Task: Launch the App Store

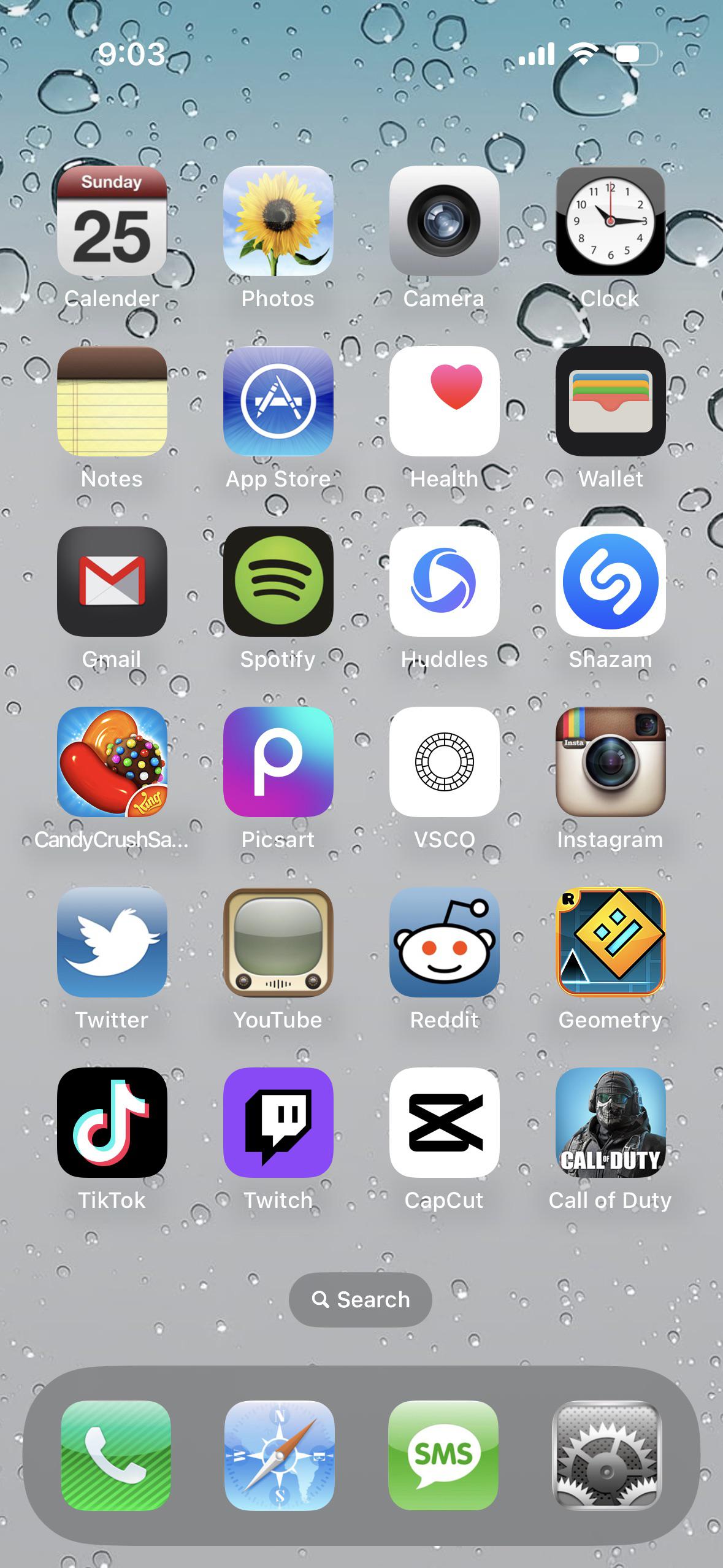Action: [x=278, y=401]
